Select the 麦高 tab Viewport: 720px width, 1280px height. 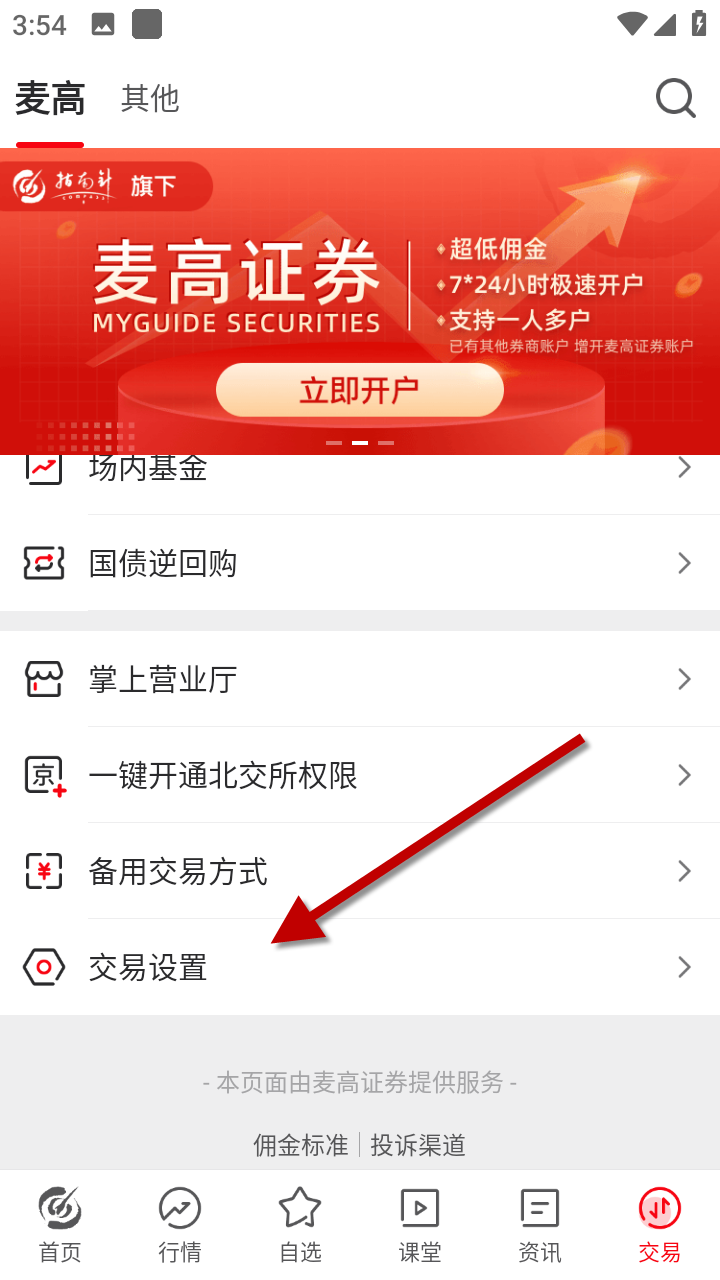point(50,99)
